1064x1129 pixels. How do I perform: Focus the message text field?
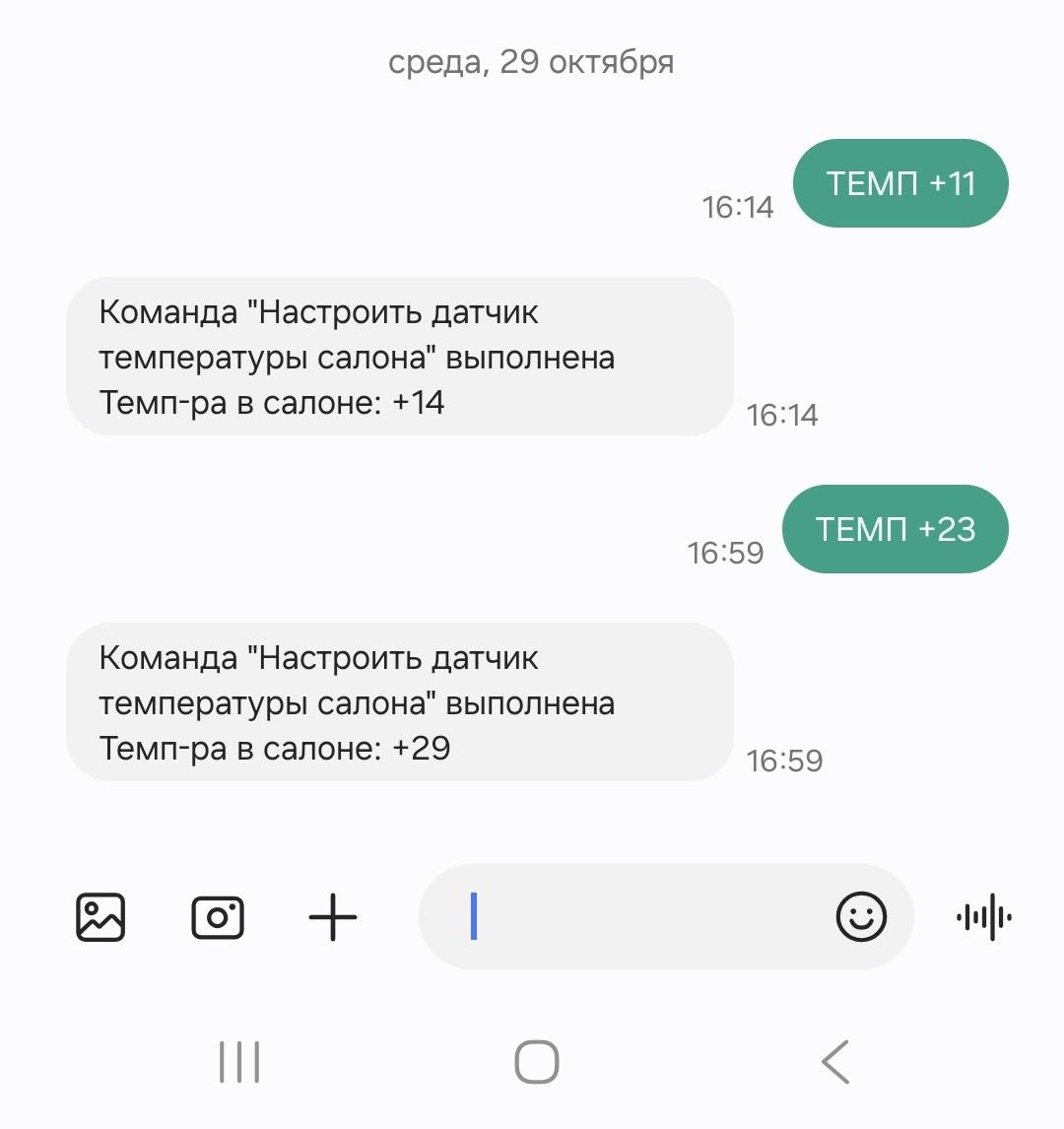pyautogui.click(x=640, y=917)
